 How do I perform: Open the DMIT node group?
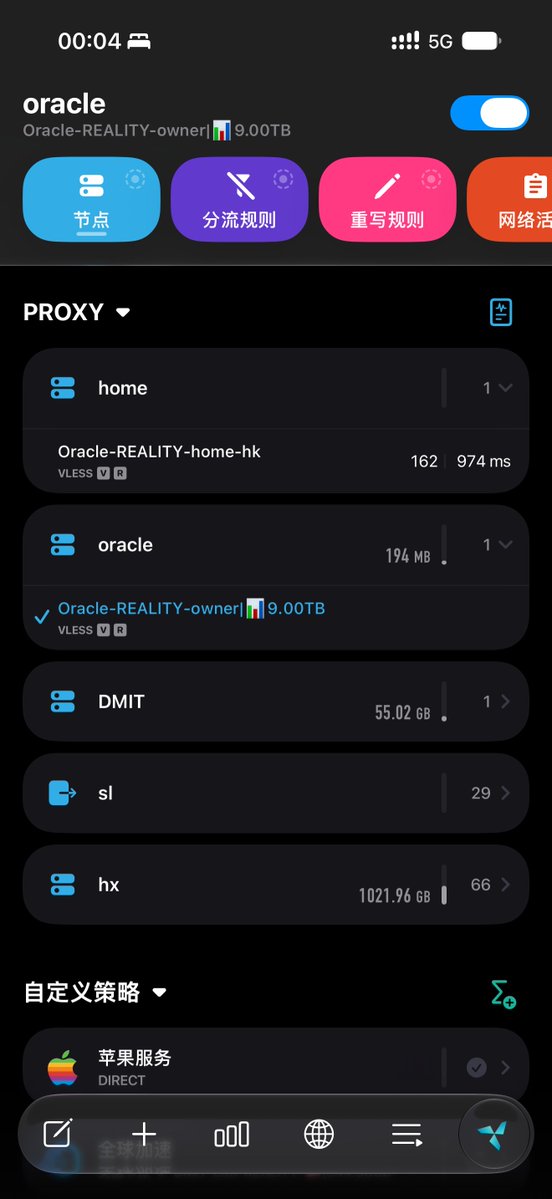pyautogui.click(x=276, y=702)
